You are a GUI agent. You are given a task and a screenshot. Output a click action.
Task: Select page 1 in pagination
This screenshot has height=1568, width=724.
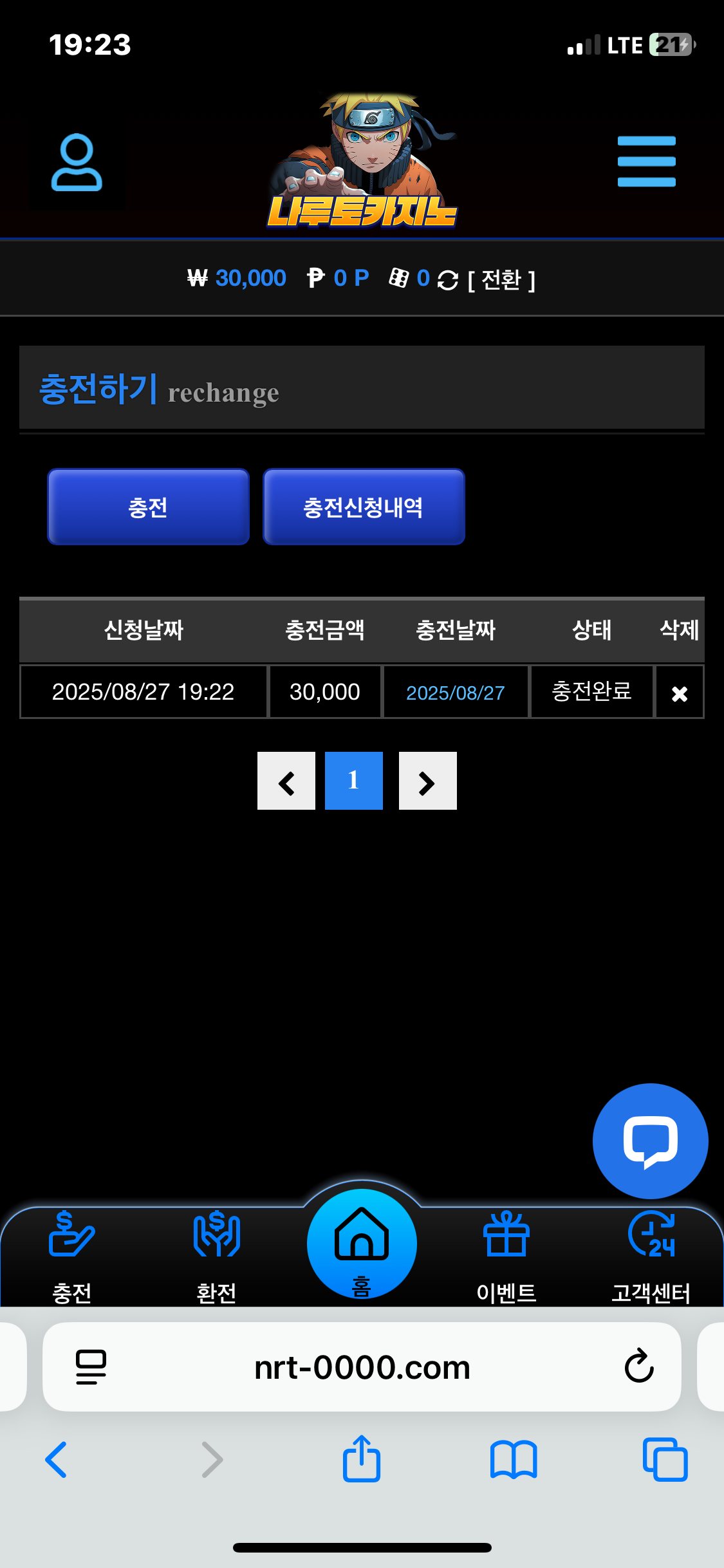(x=353, y=781)
